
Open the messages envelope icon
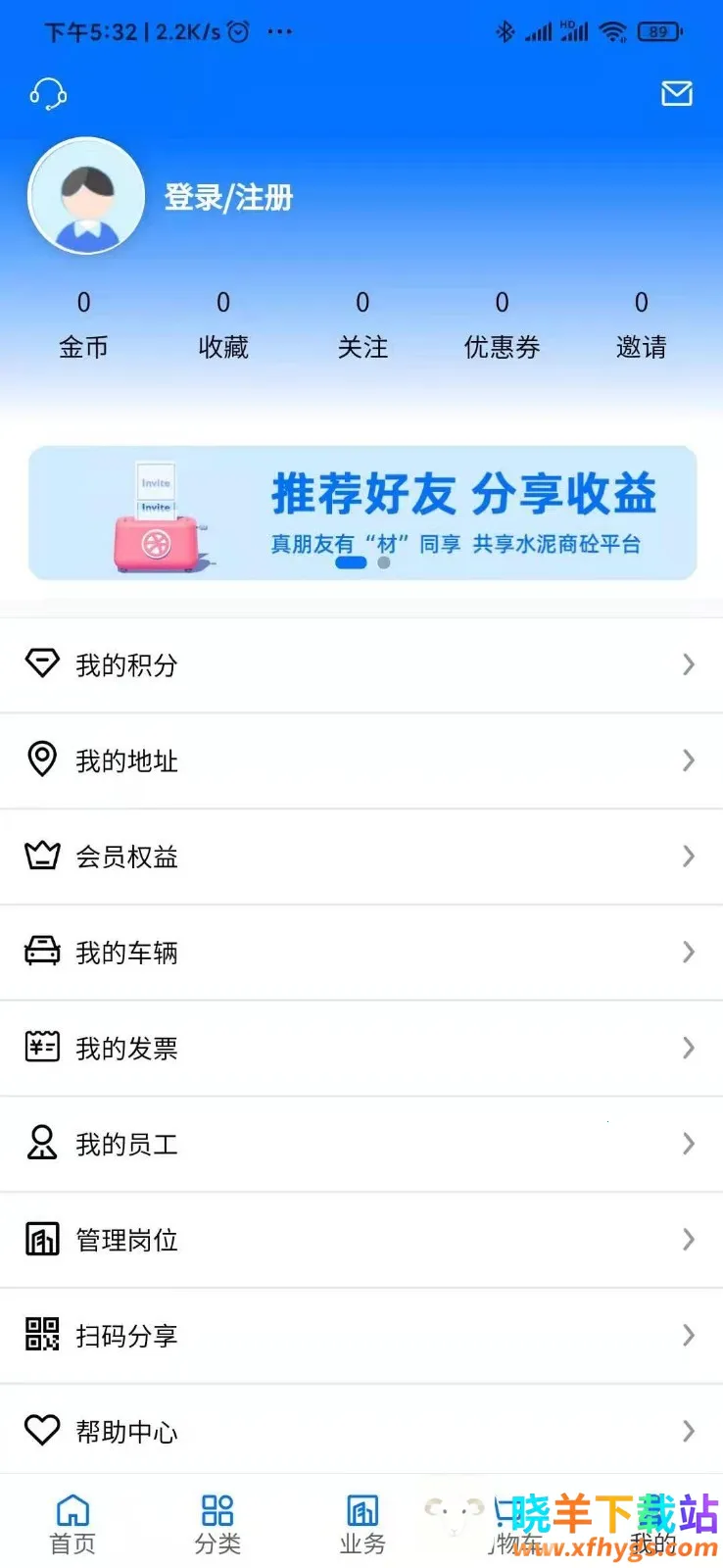tap(676, 94)
